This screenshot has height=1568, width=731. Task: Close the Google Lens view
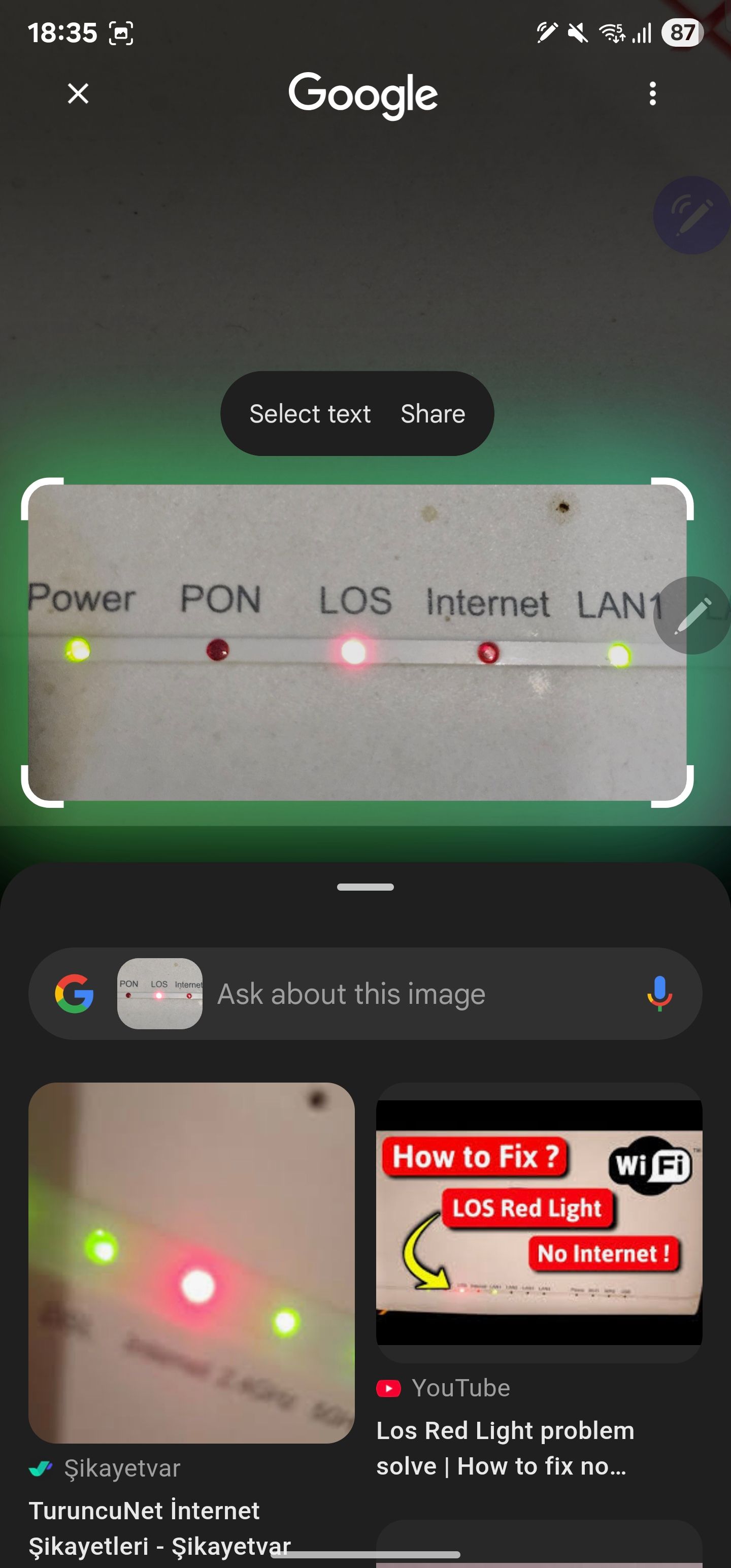coord(78,94)
